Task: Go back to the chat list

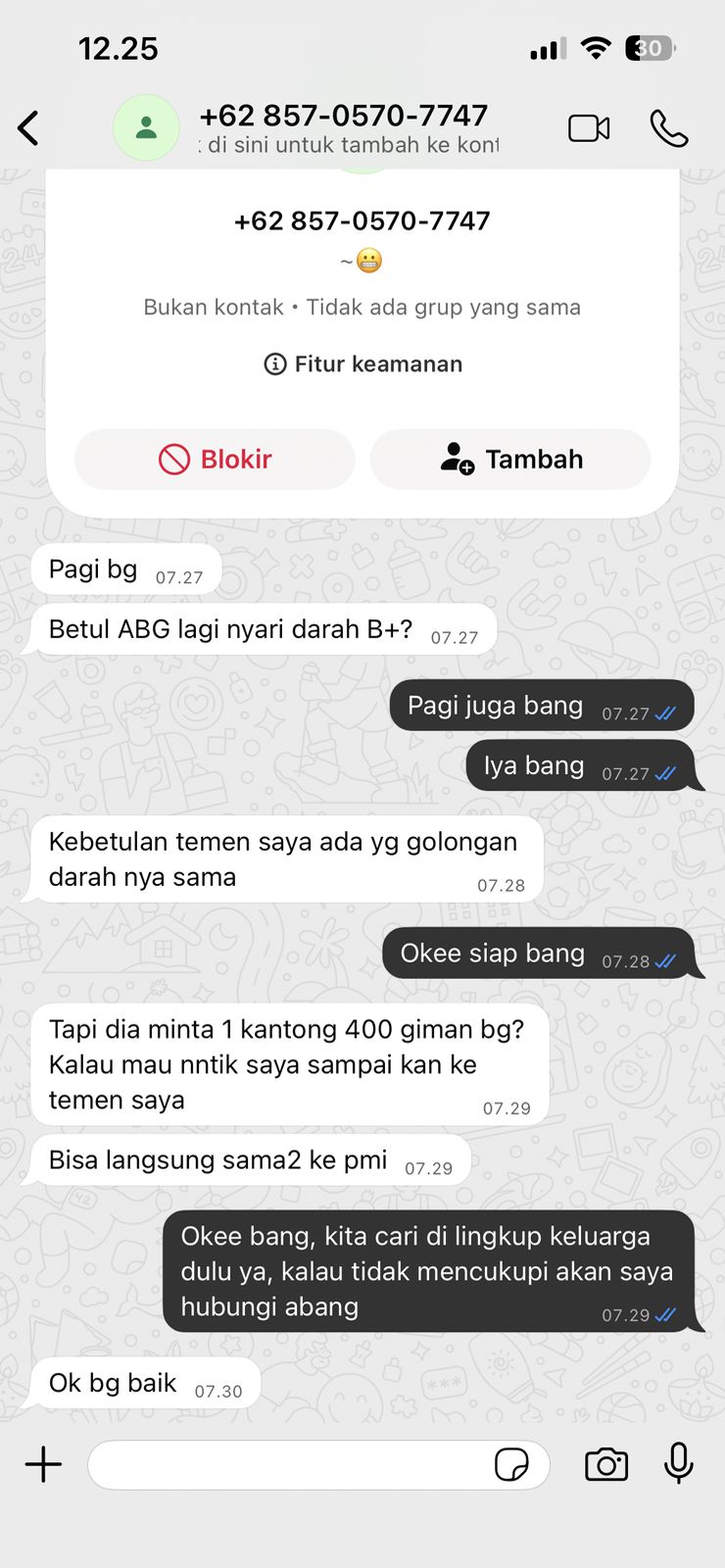Action: [x=28, y=128]
